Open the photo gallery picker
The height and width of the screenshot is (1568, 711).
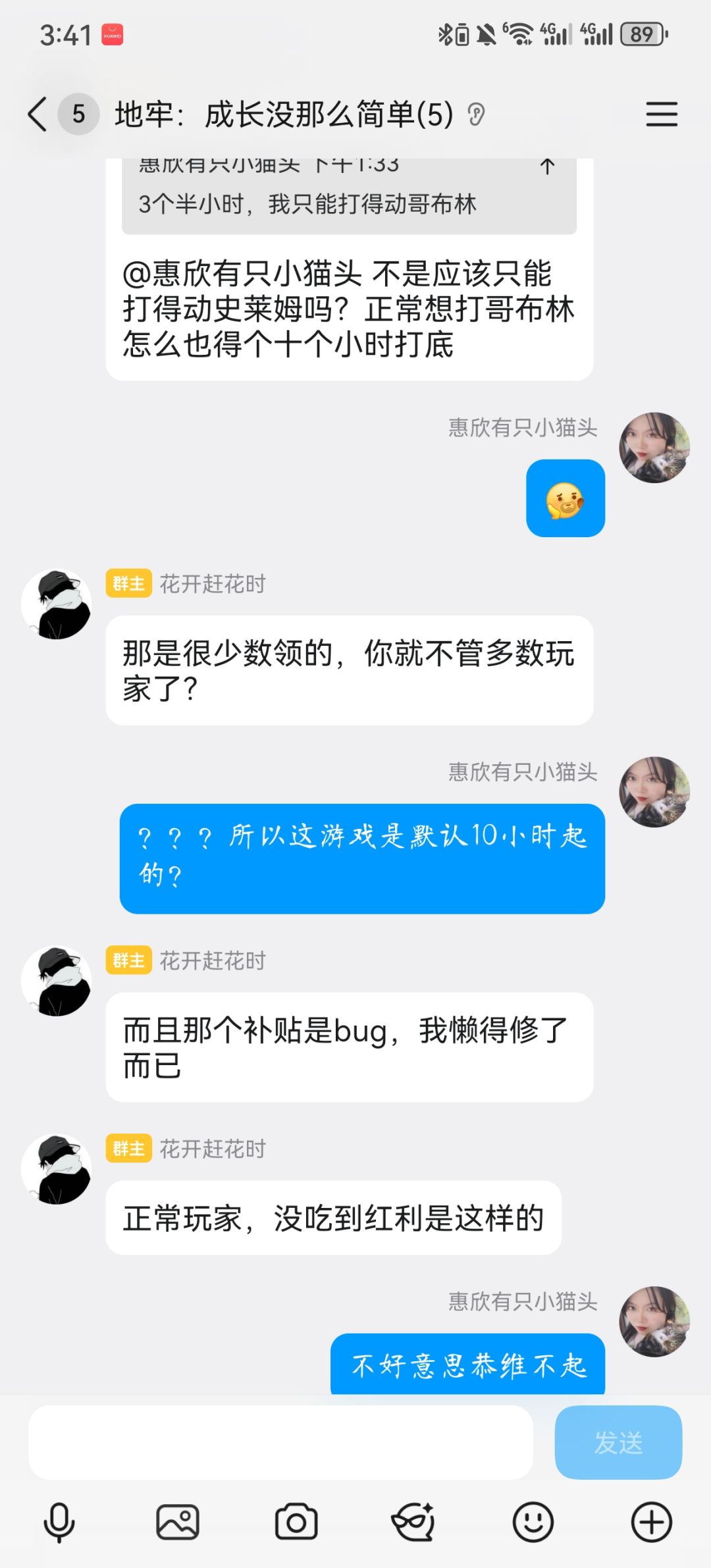pos(178,1523)
